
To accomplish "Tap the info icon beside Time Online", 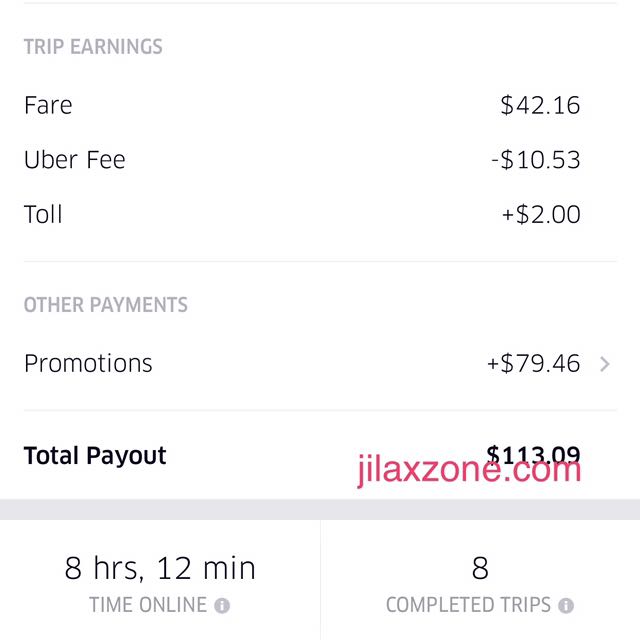I will point(222,605).
